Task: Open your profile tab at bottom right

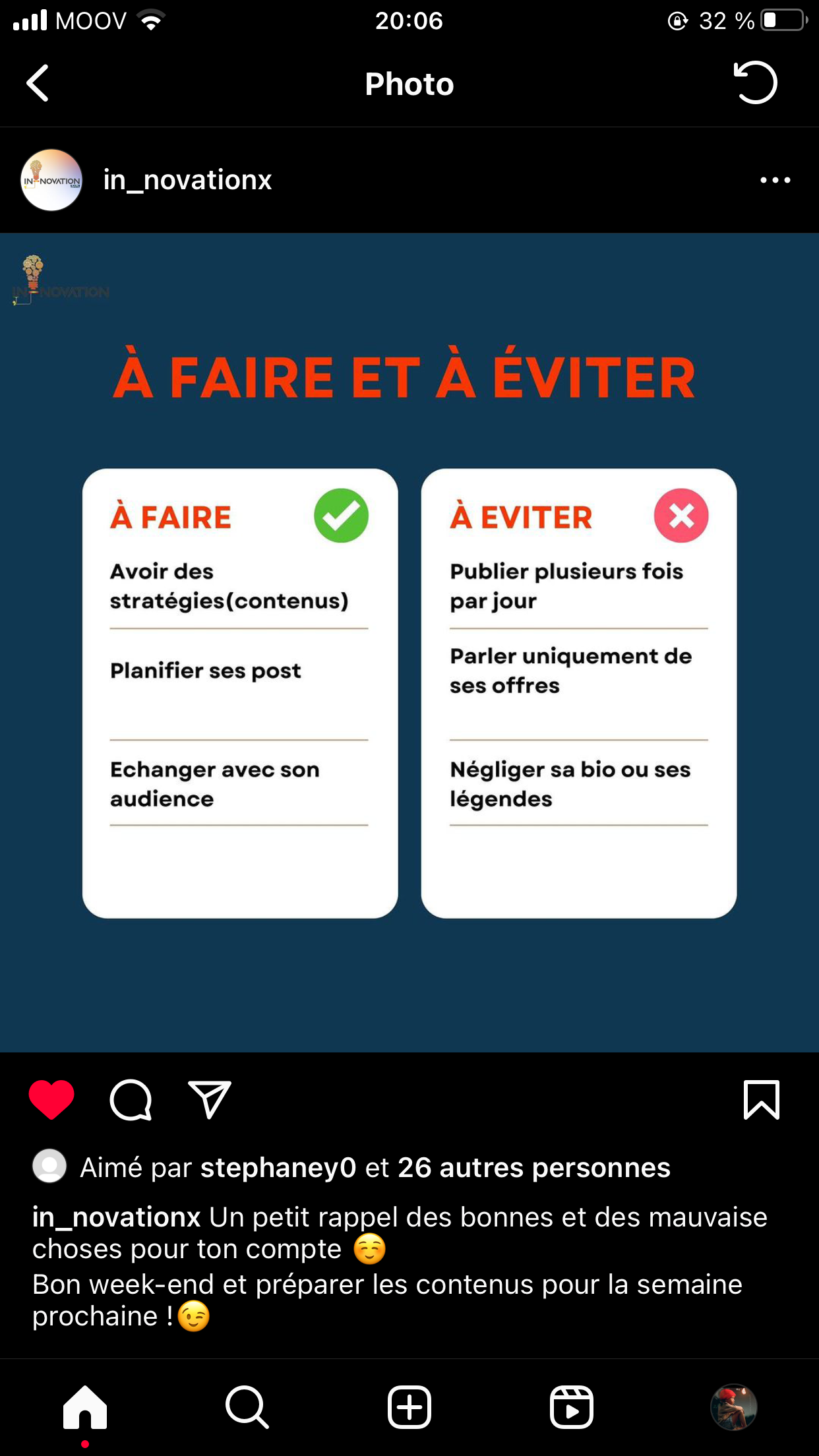Action: pos(734,1407)
